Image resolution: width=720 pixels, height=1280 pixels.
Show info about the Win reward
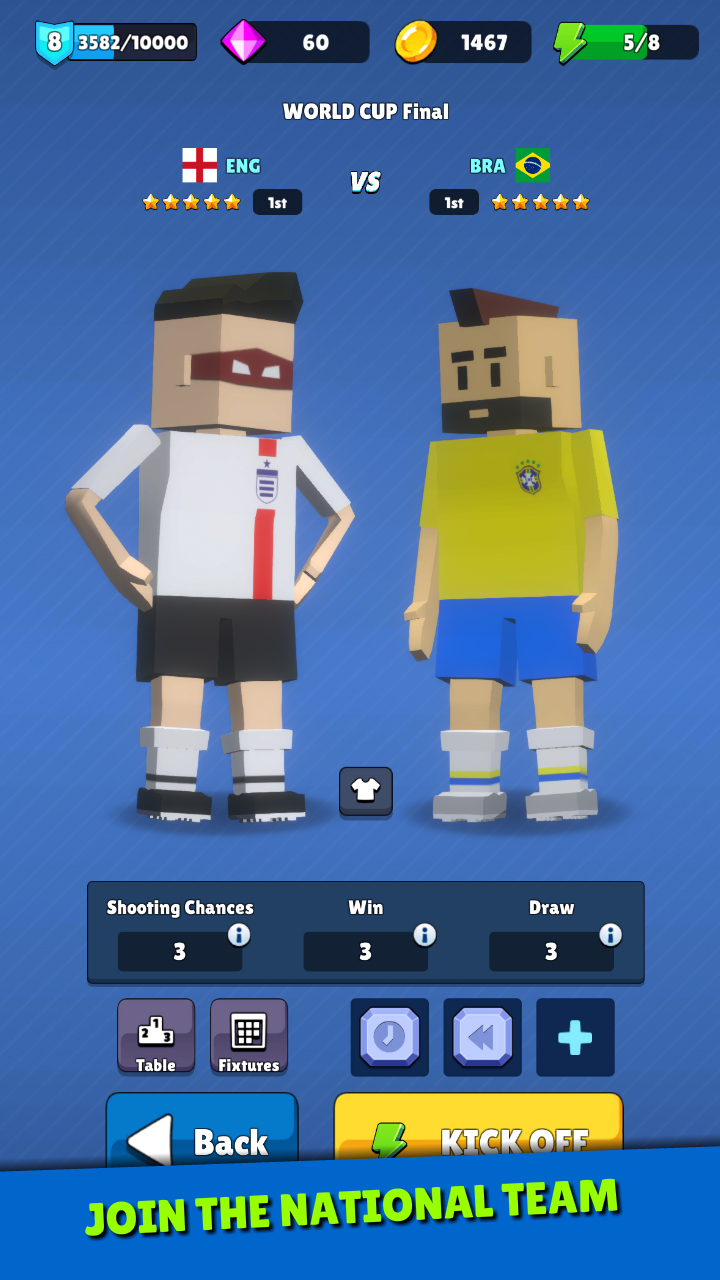(425, 935)
